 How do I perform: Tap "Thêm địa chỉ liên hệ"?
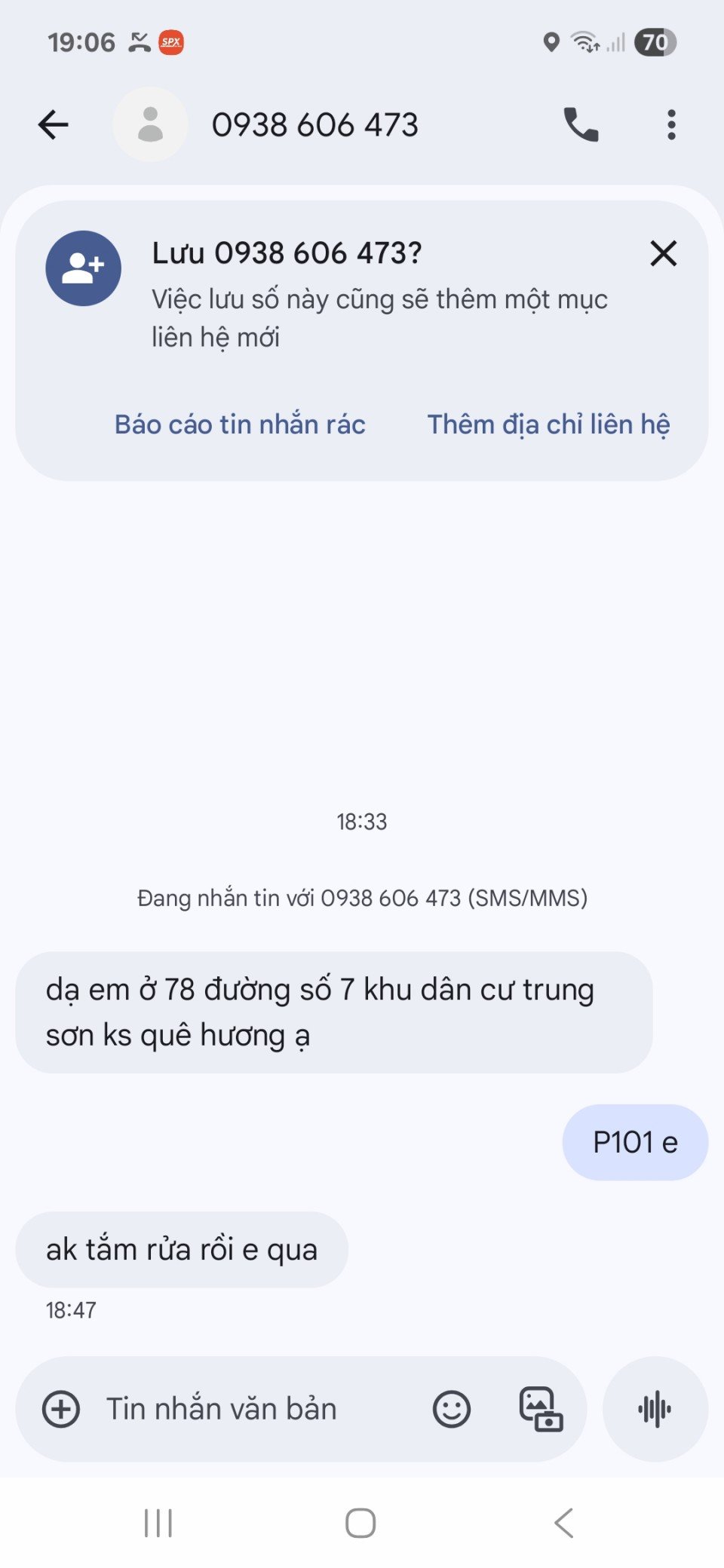(x=548, y=424)
